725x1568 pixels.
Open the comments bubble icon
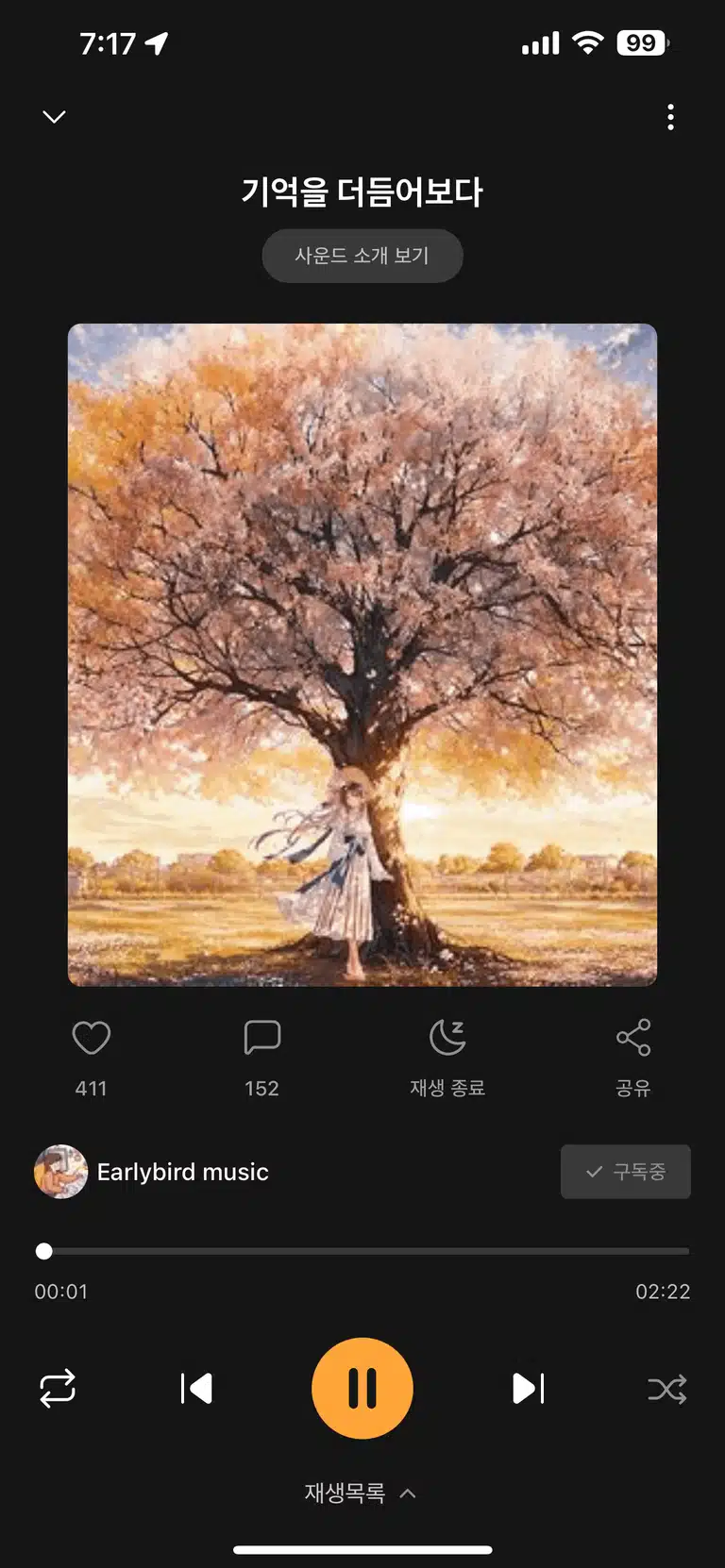262,1037
